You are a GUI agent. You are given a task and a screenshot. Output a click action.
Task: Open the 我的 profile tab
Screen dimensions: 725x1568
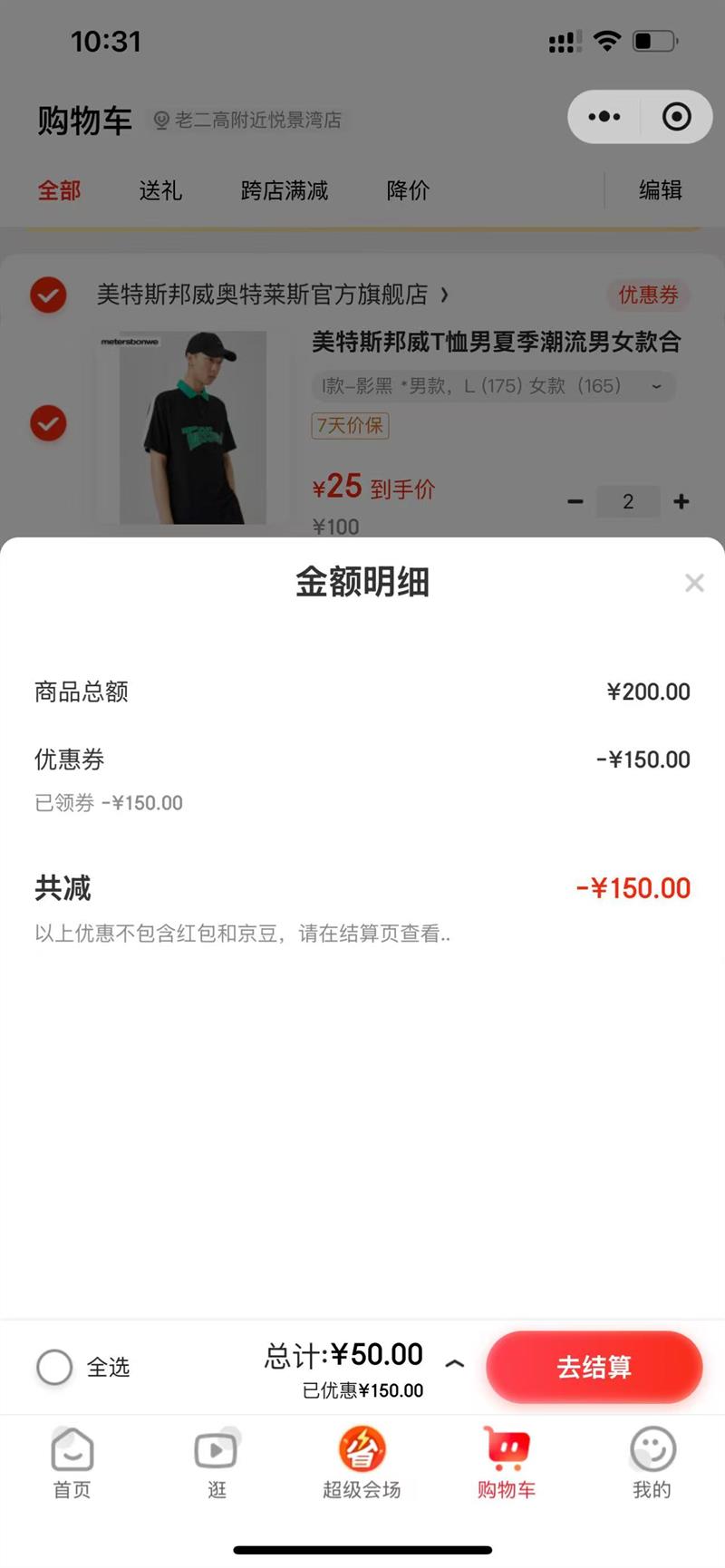coord(652,1461)
